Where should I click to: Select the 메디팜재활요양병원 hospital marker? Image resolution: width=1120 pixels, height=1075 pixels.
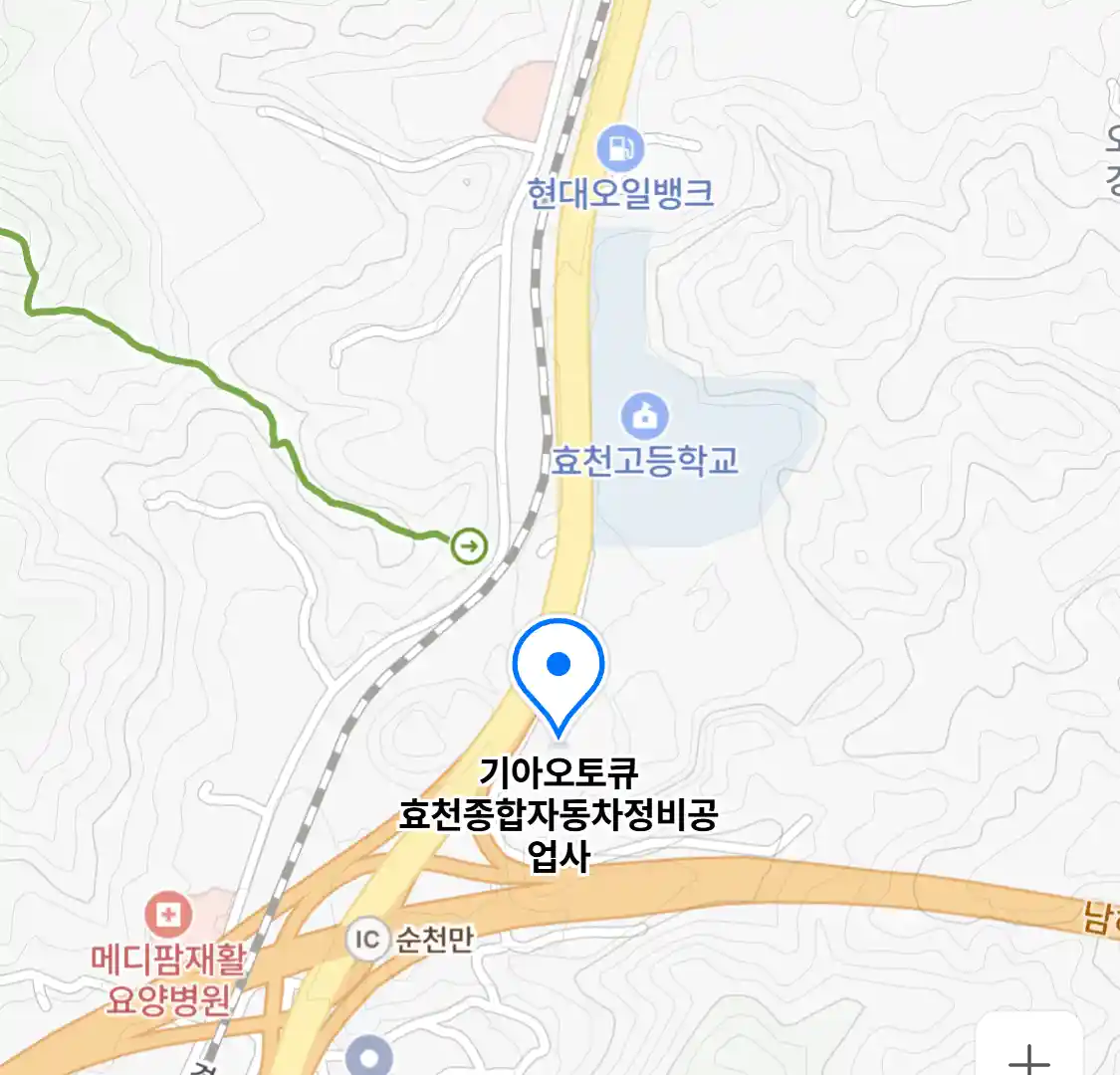point(168,913)
